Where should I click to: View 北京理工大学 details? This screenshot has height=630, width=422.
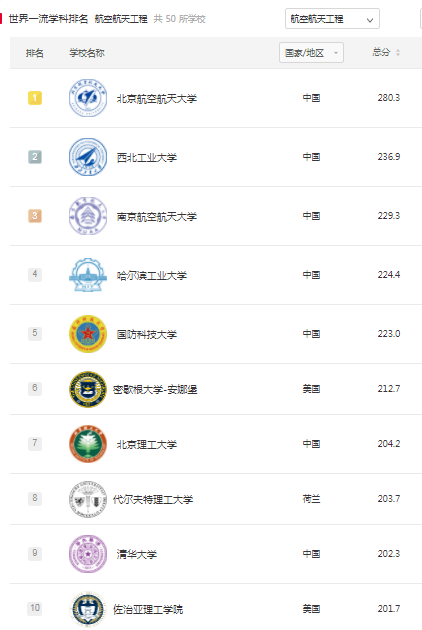pyautogui.click(x=146, y=444)
